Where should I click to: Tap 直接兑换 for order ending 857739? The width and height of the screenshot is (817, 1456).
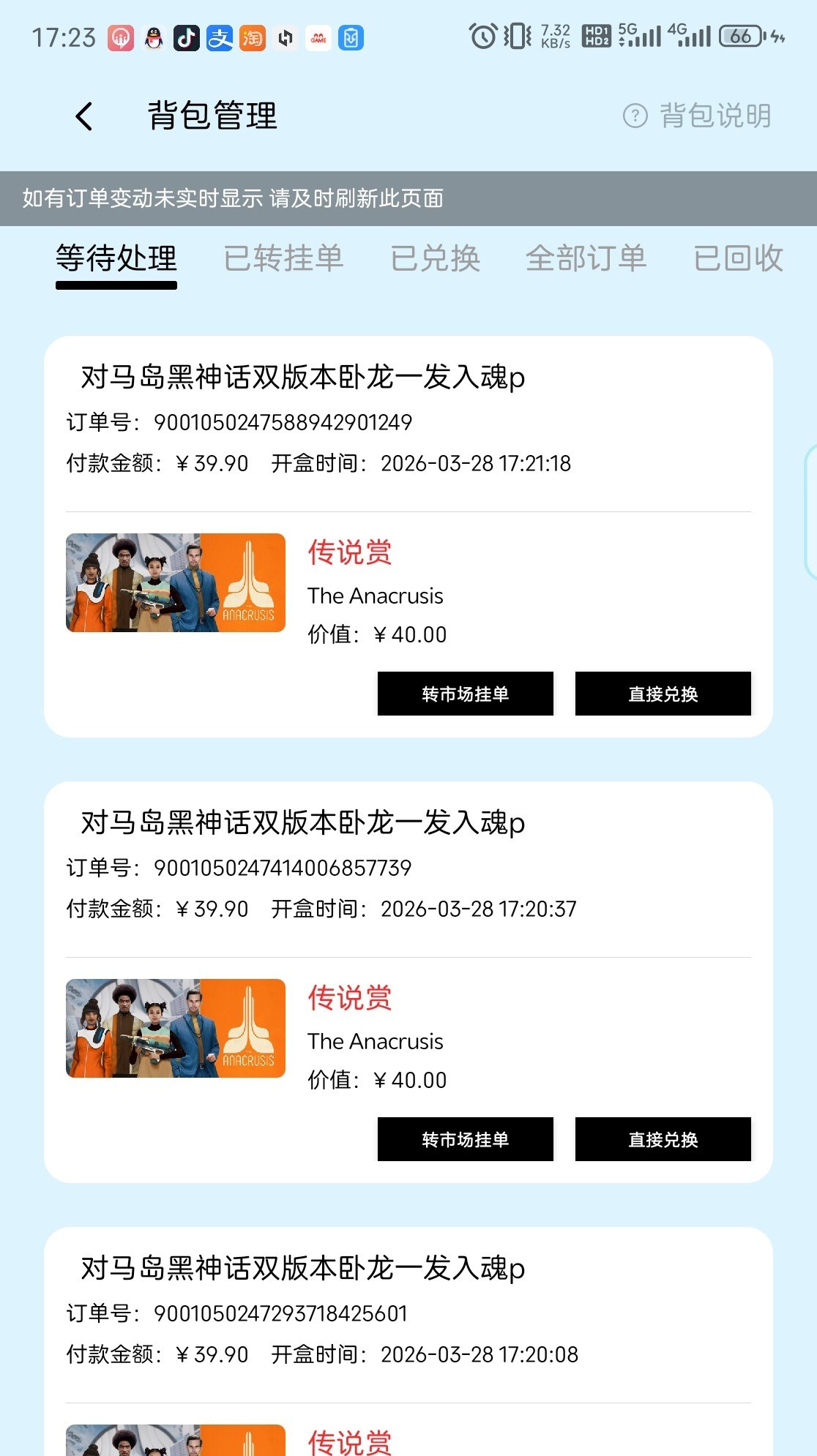663,1139
